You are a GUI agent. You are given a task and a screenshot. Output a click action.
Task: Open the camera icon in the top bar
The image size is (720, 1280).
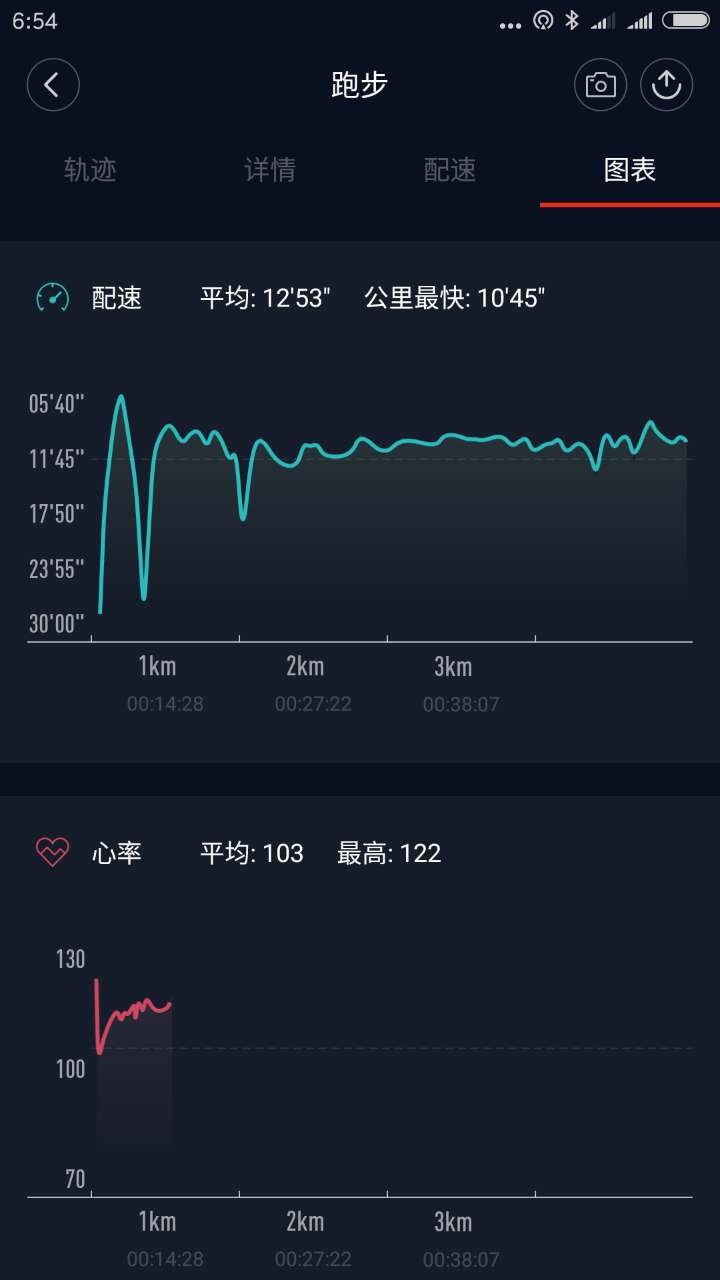click(x=600, y=85)
